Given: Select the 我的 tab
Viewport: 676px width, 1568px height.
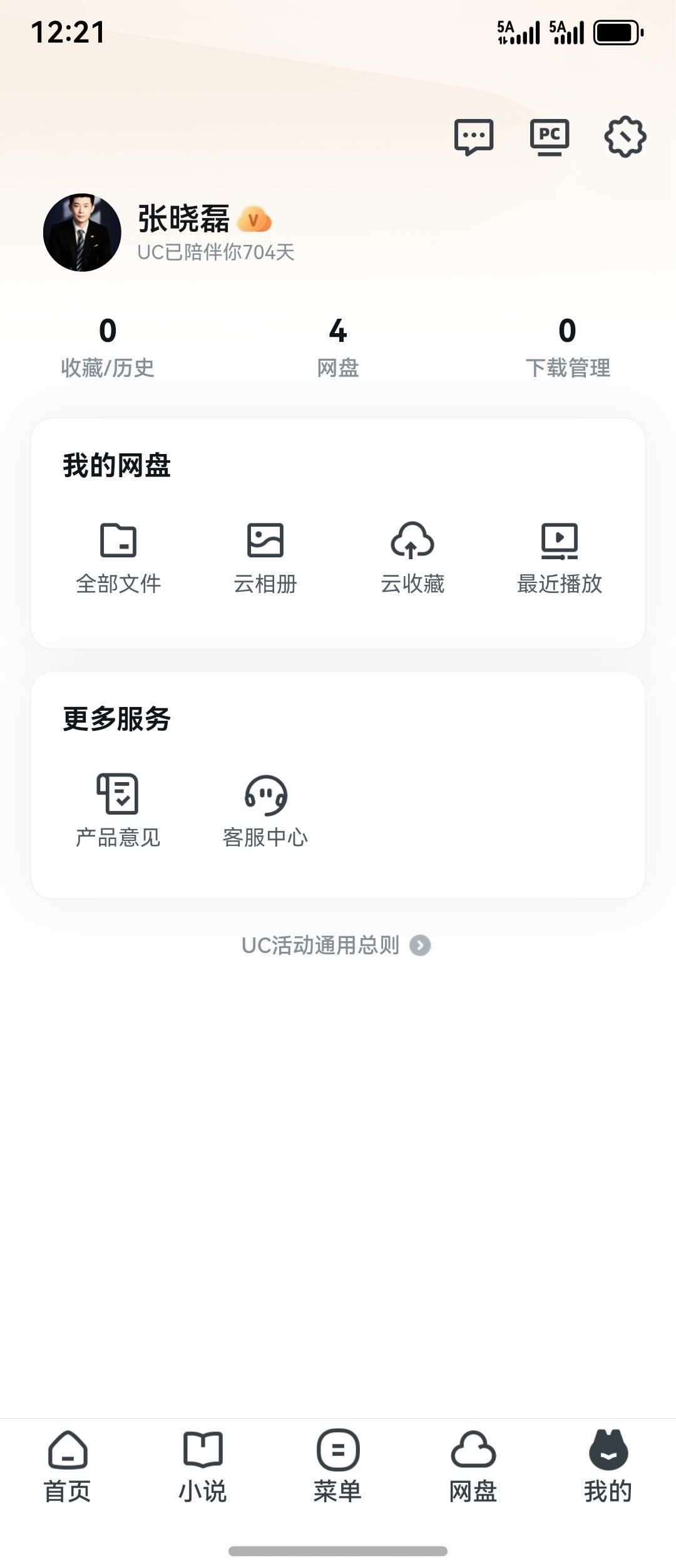Looking at the screenshot, I should pos(608,1467).
